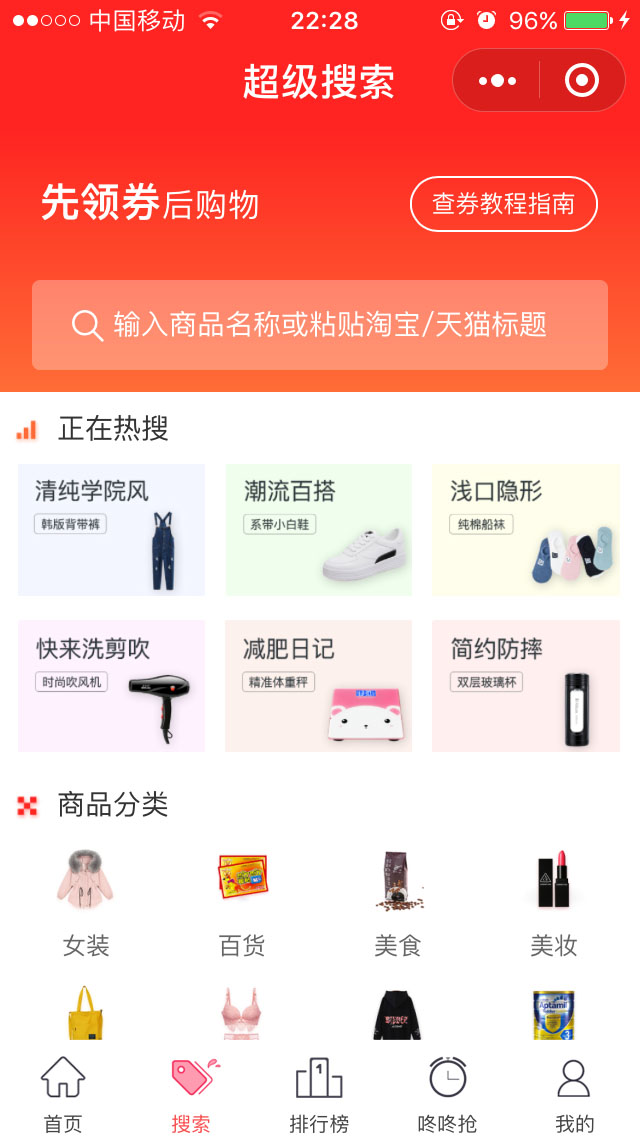Viewport: 640px width, 1136px height.
Task: Switch to the 排行榜 tab
Action: tap(319, 1094)
